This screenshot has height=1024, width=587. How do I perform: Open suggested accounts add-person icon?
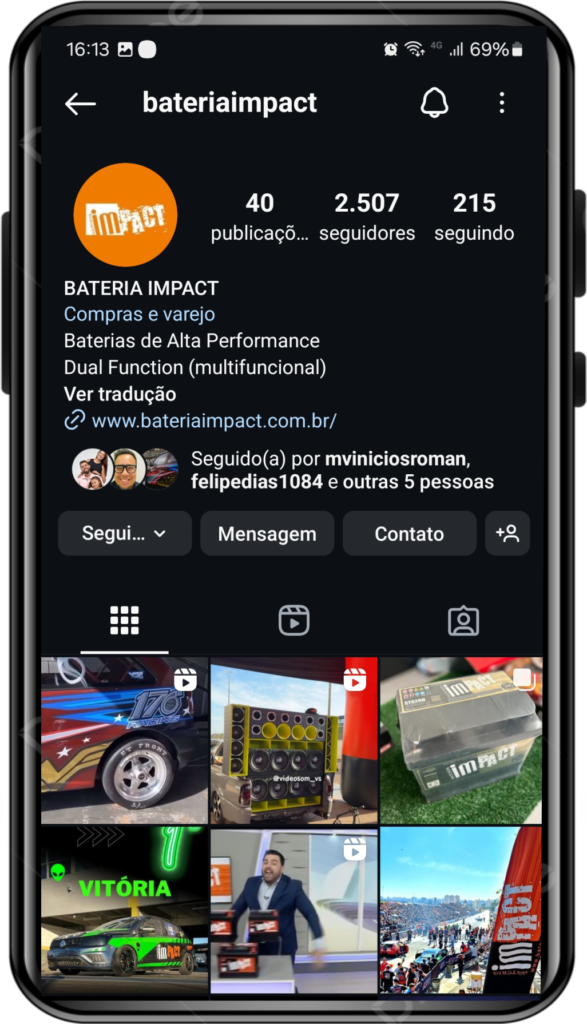click(x=507, y=534)
